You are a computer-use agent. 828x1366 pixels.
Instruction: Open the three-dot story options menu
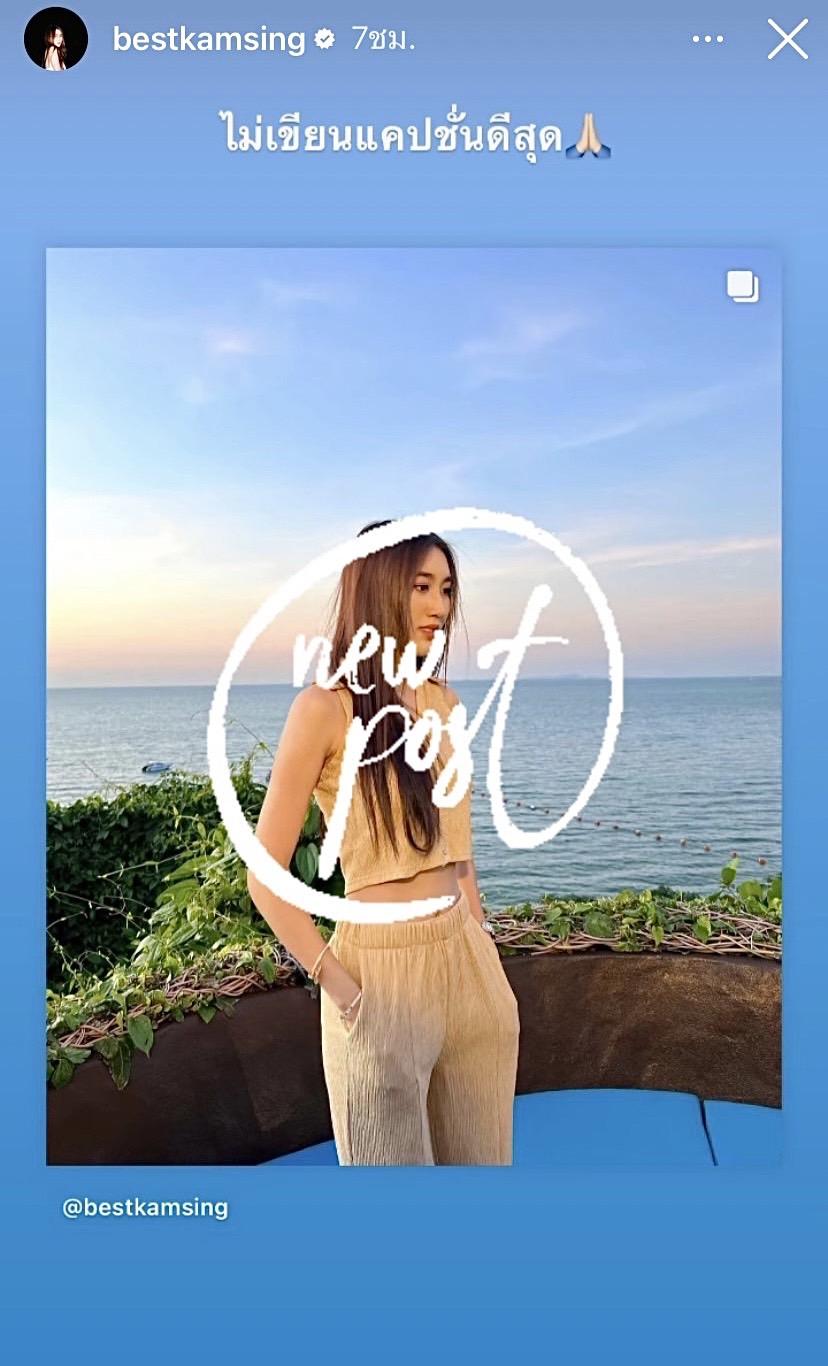707,39
